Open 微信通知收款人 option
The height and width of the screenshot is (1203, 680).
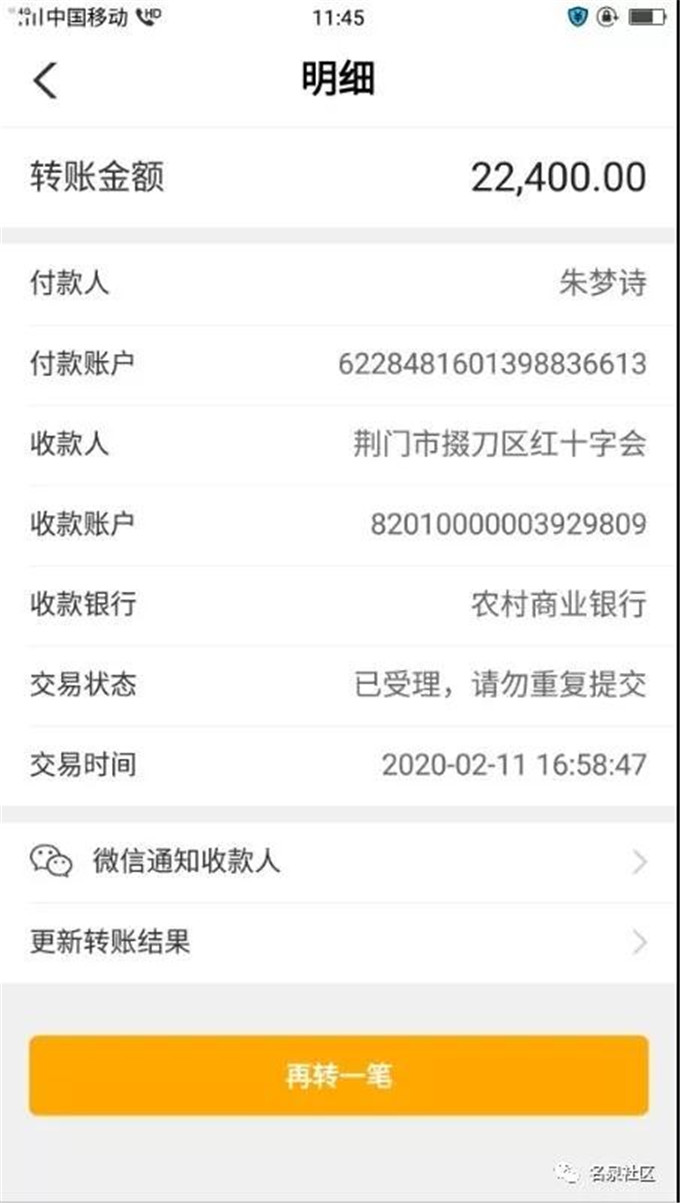coord(338,861)
